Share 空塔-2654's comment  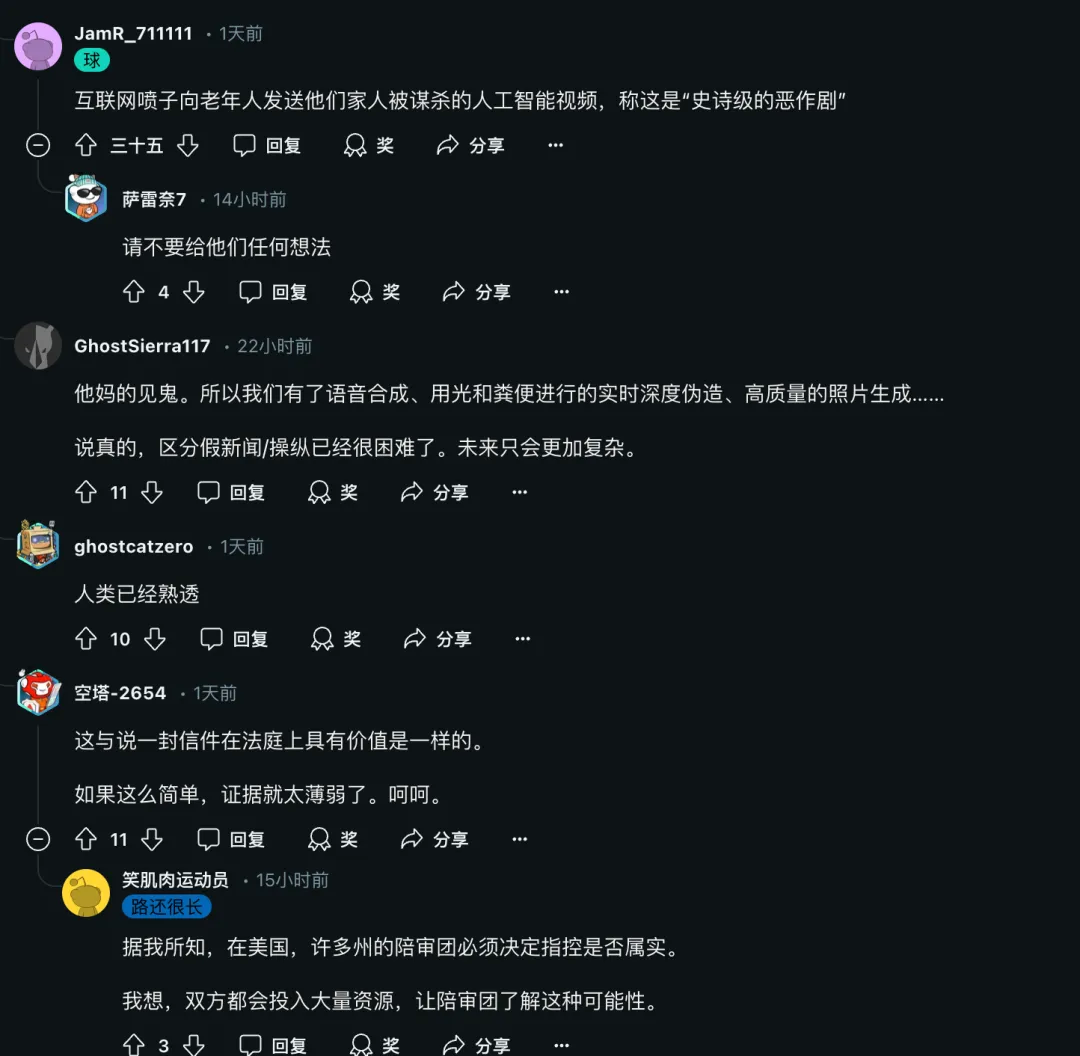(435, 839)
